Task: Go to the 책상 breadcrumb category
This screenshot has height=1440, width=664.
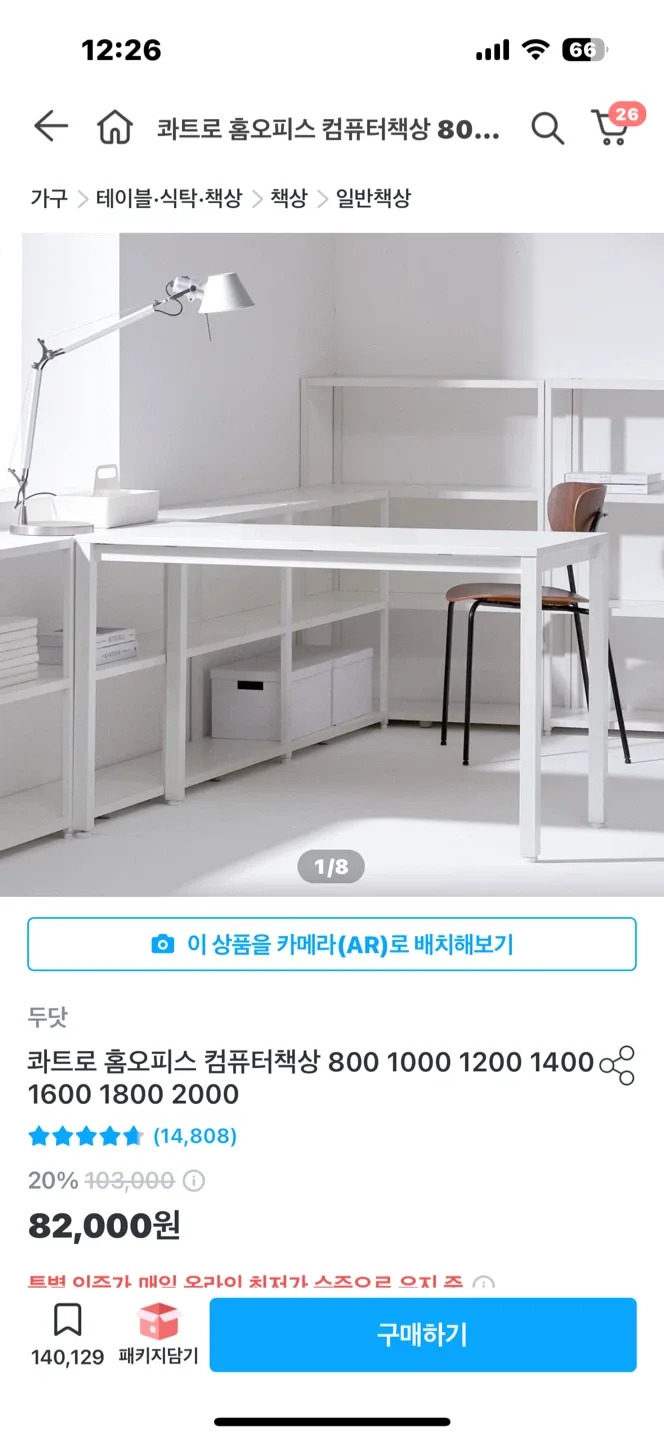Action: [x=289, y=198]
